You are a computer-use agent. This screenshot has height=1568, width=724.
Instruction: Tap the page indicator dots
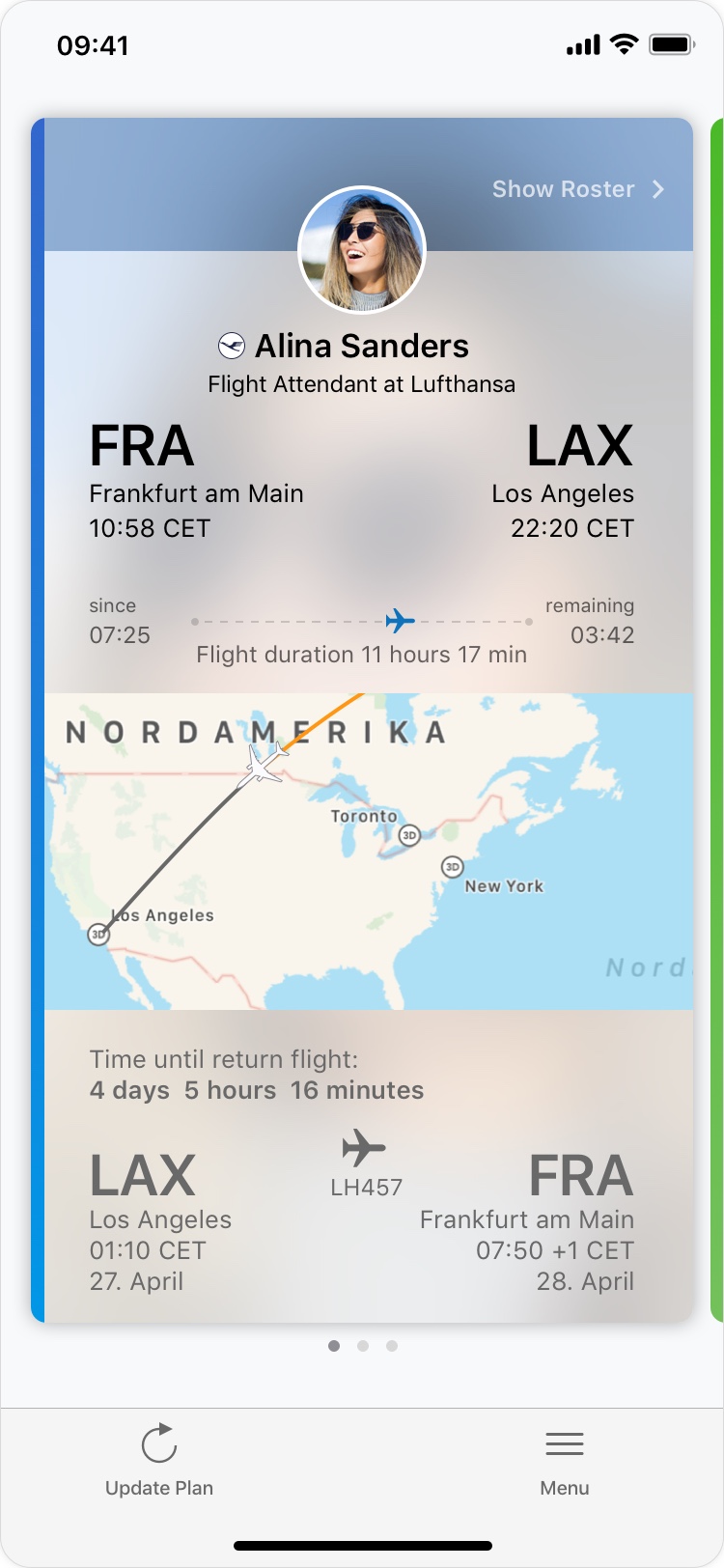[362, 1346]
